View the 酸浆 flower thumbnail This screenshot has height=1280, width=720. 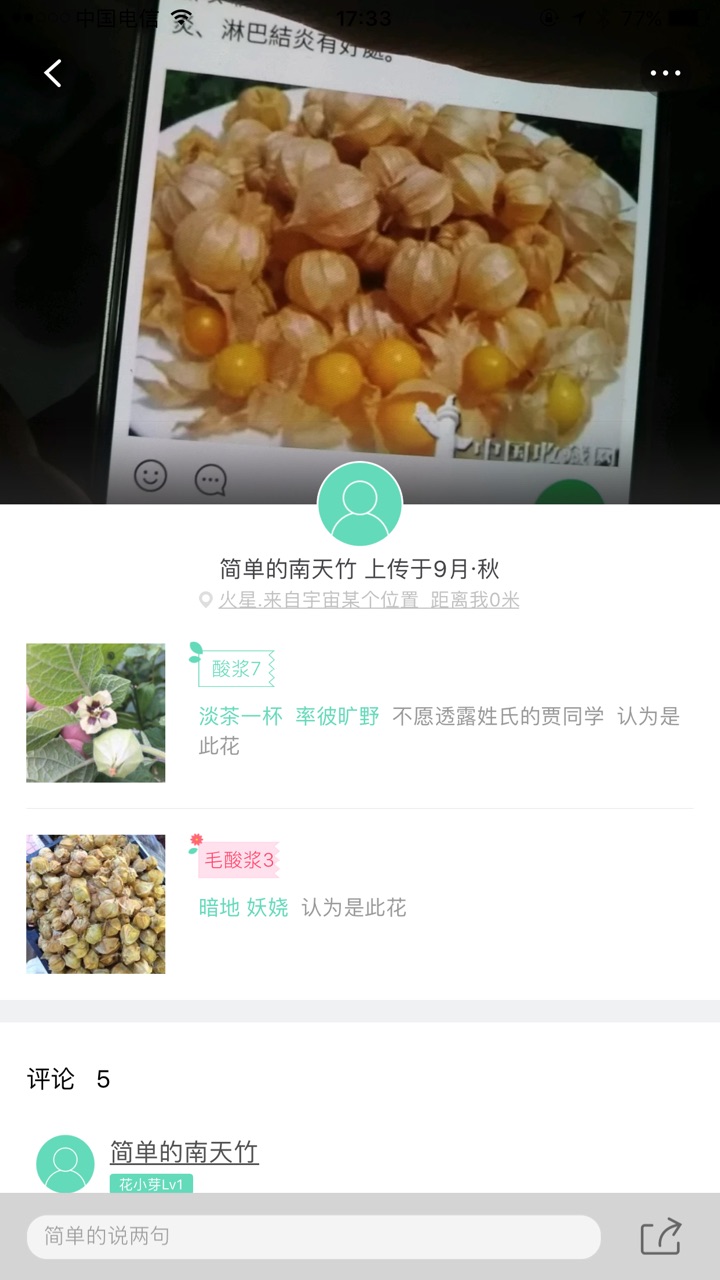[x=96, y=712]
